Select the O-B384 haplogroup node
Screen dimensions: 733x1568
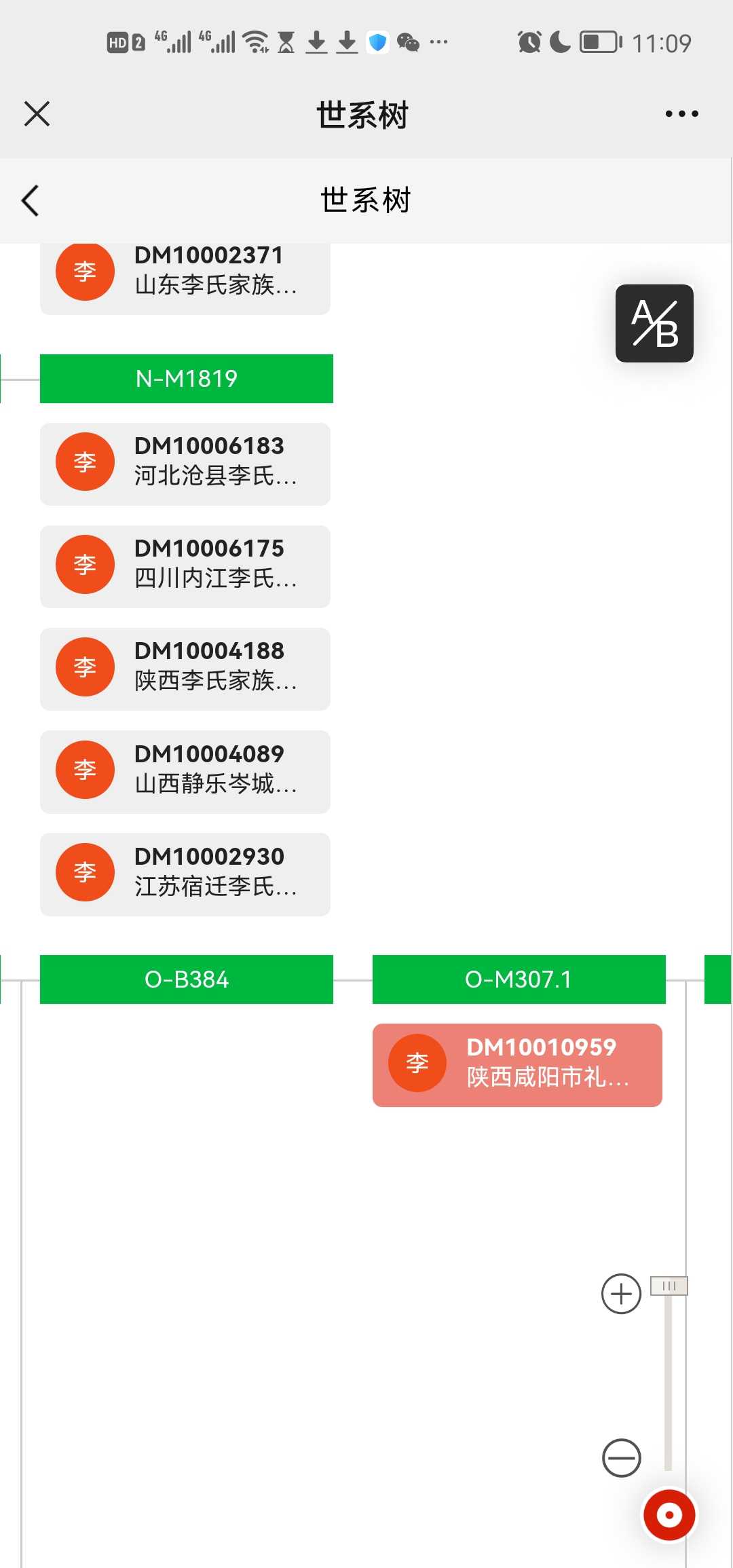187,979
